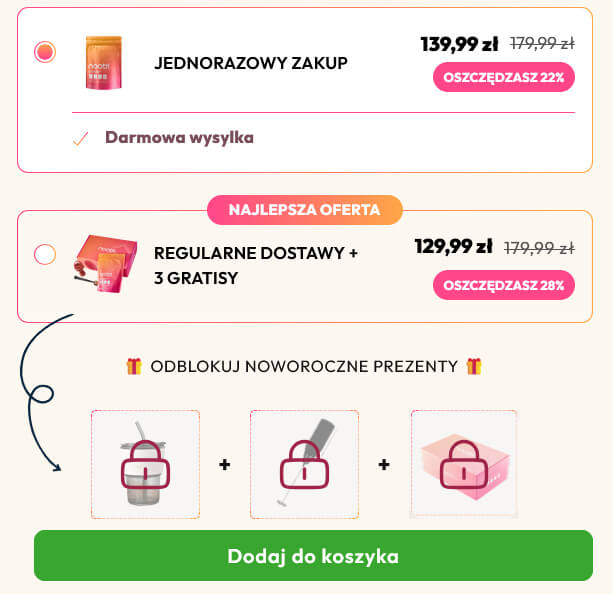
Task: Select the Jednorazowy zakup option
Action: tap(45, 52)
